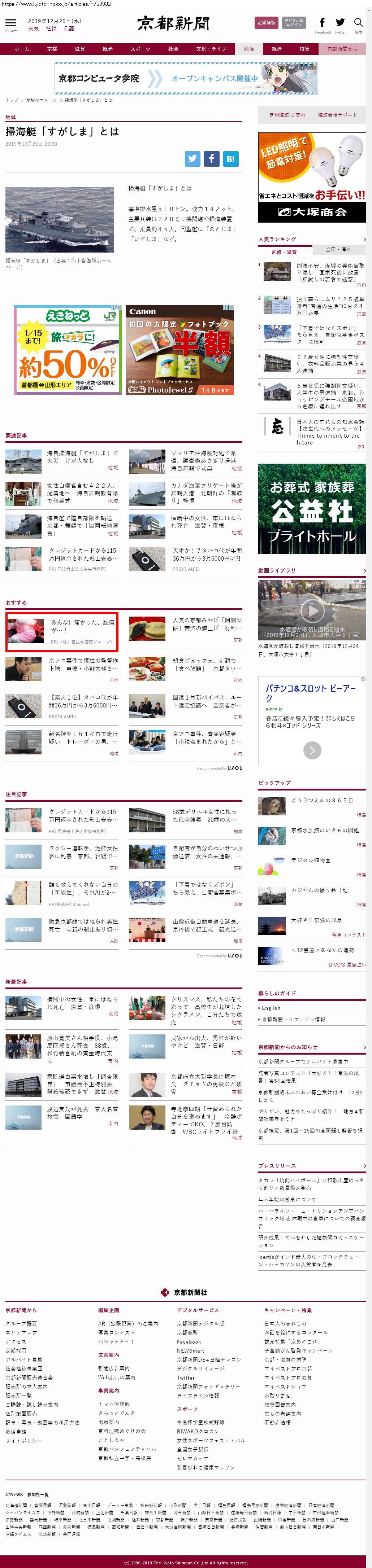The image size is (372, 1568).
Task: Open the hamburger menu
Action: (11, 24)
